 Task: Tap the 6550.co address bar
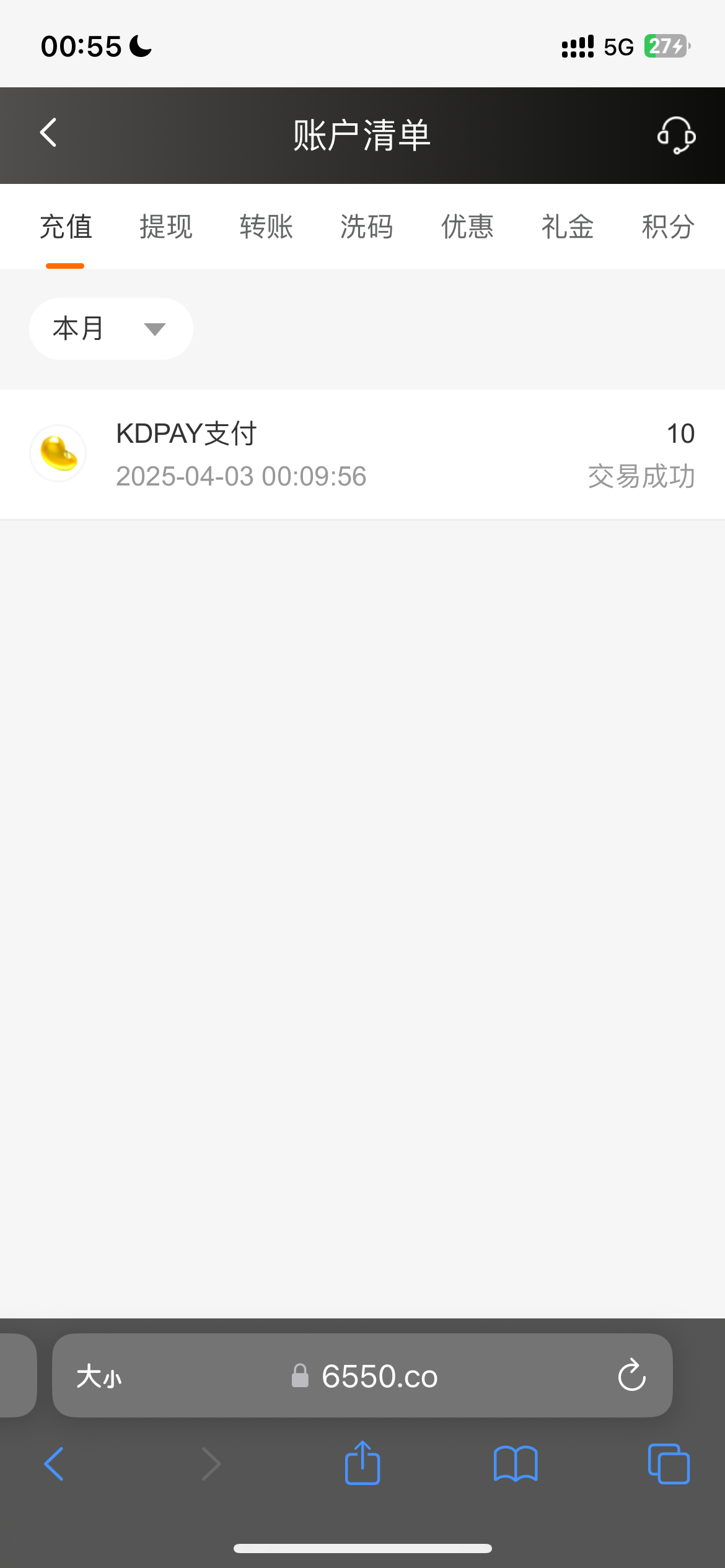379,1376
